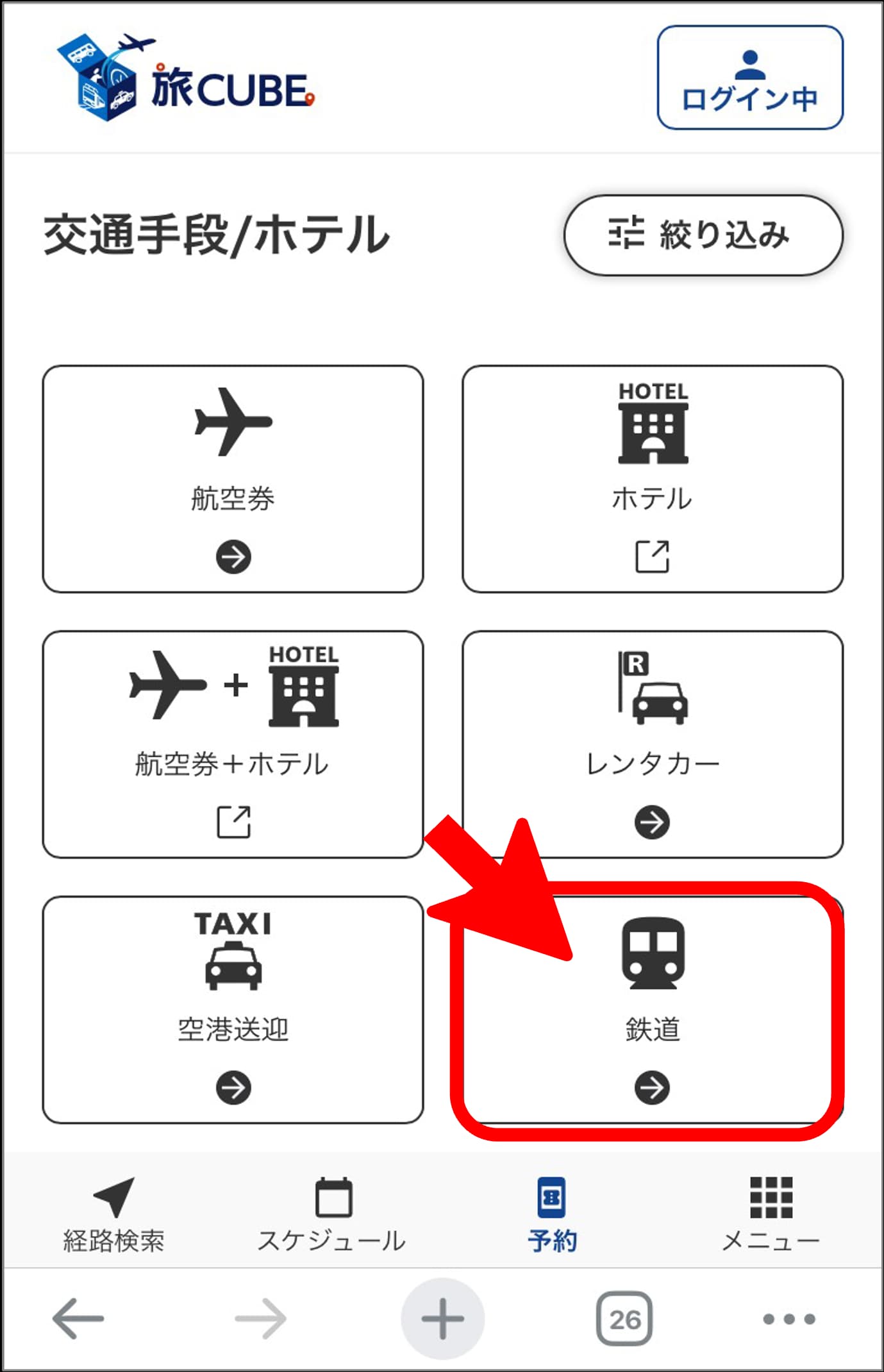This screenshot has height=1372, width=884.
Task: Open the メニュー tab
Action: (771, 1214)
